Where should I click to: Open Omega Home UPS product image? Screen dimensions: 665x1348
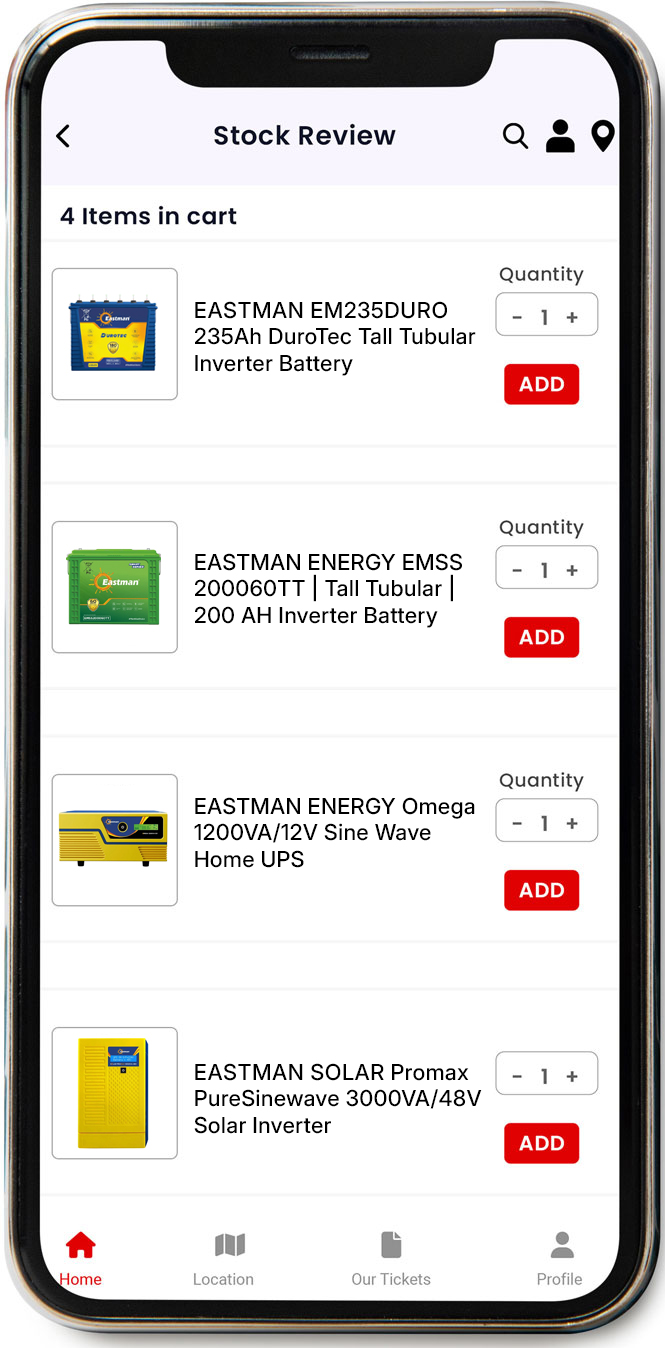coord(115,840)
